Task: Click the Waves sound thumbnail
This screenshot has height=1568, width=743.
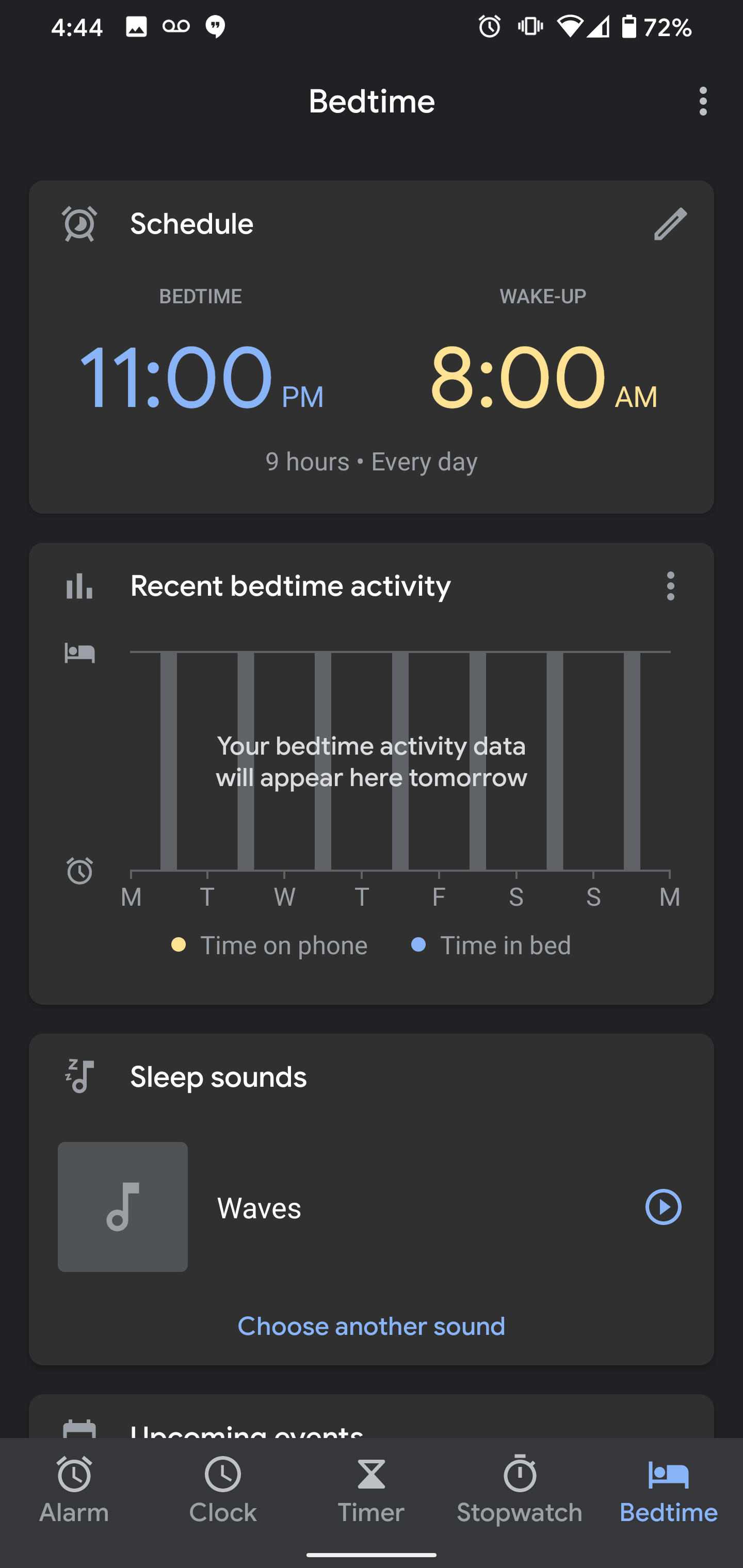Action: coord(122,1207)
